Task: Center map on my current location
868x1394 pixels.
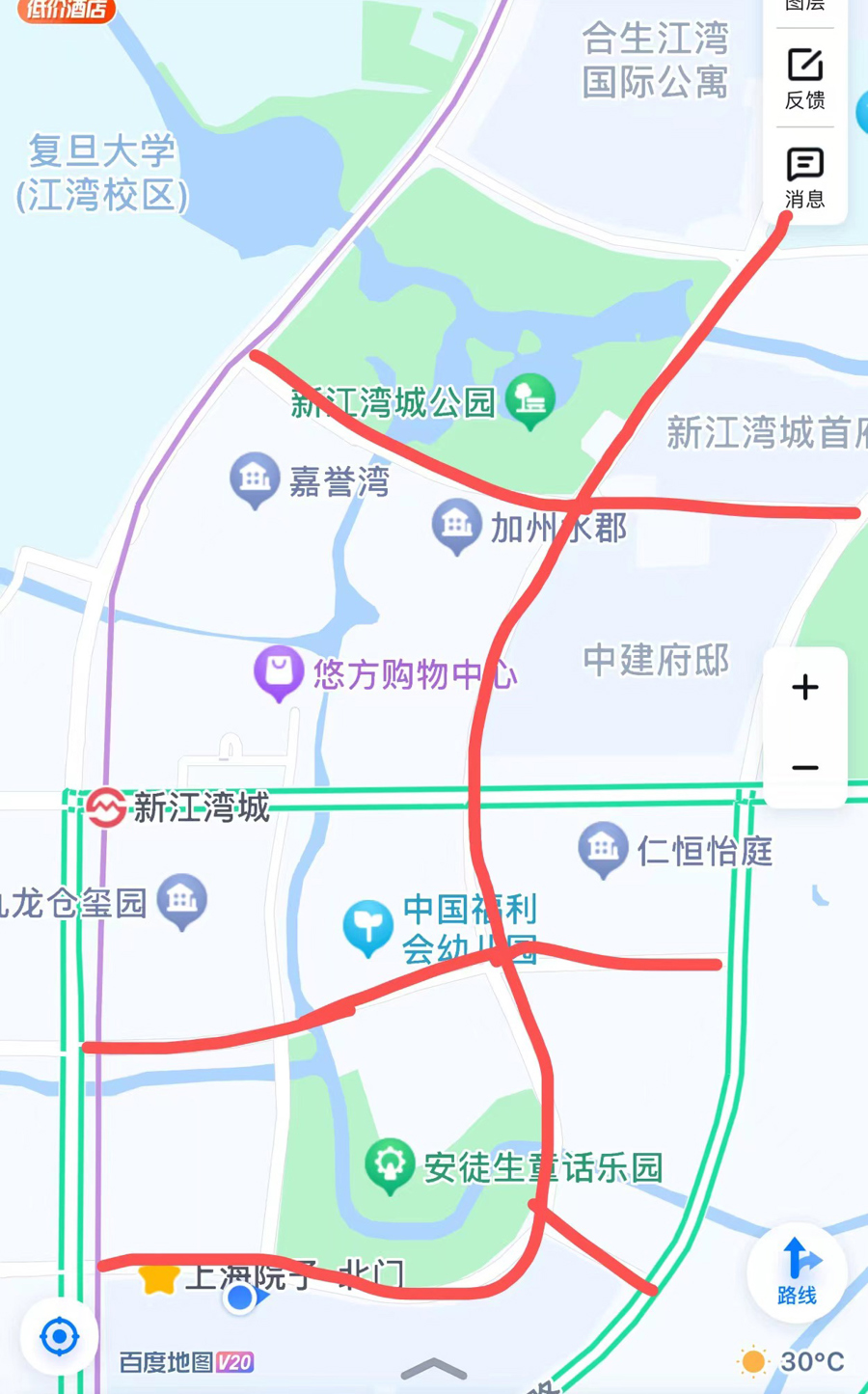Action: [x=59, y=1337]
